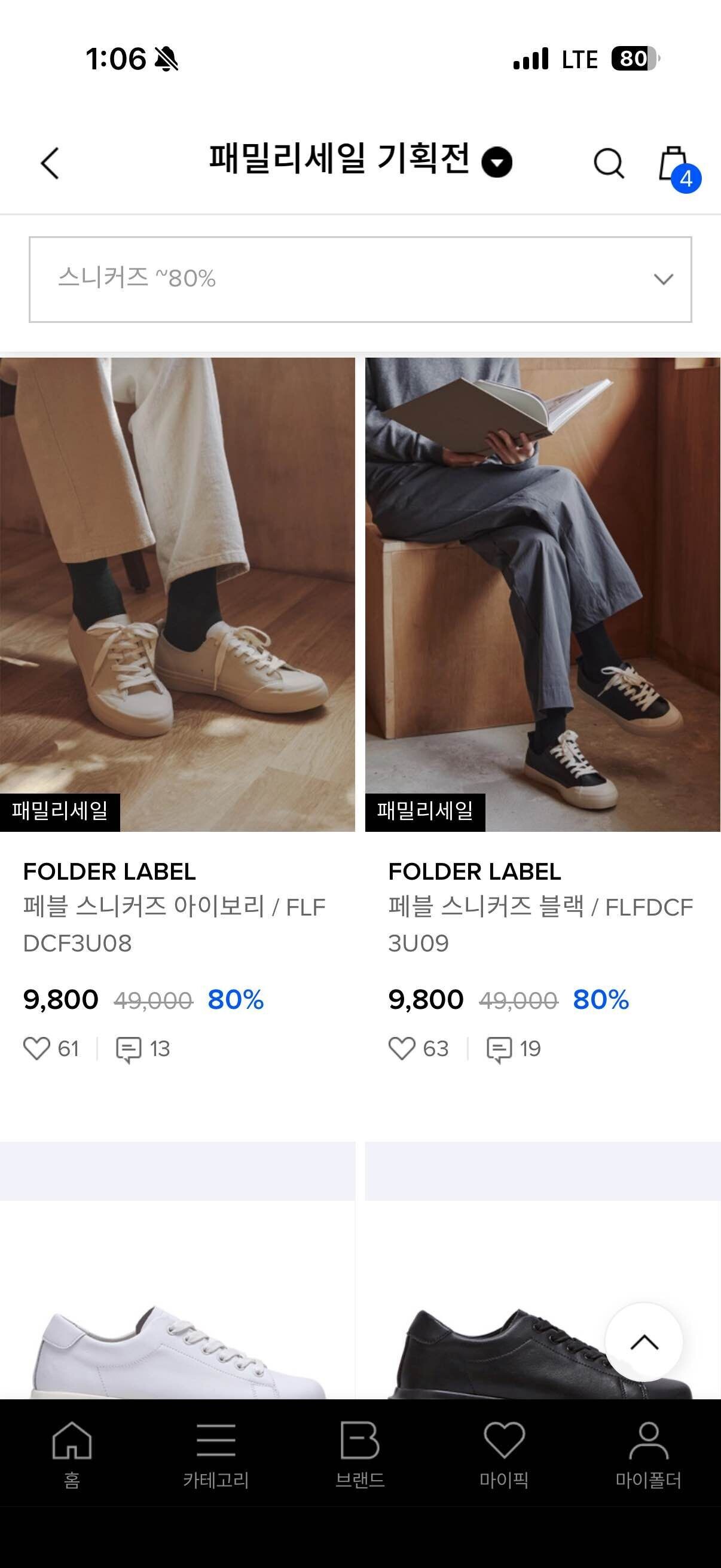The height and width of the screenshot is (1568, 721).
Task: Like the 페블 스니커즈 아이보리 product
Action: coord(39,1049)
